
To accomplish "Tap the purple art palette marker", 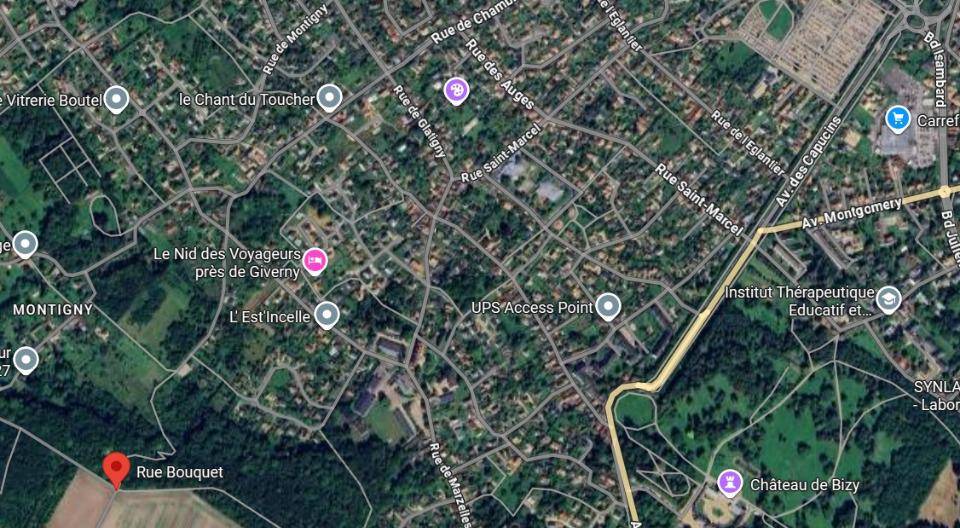I will 456,91.
